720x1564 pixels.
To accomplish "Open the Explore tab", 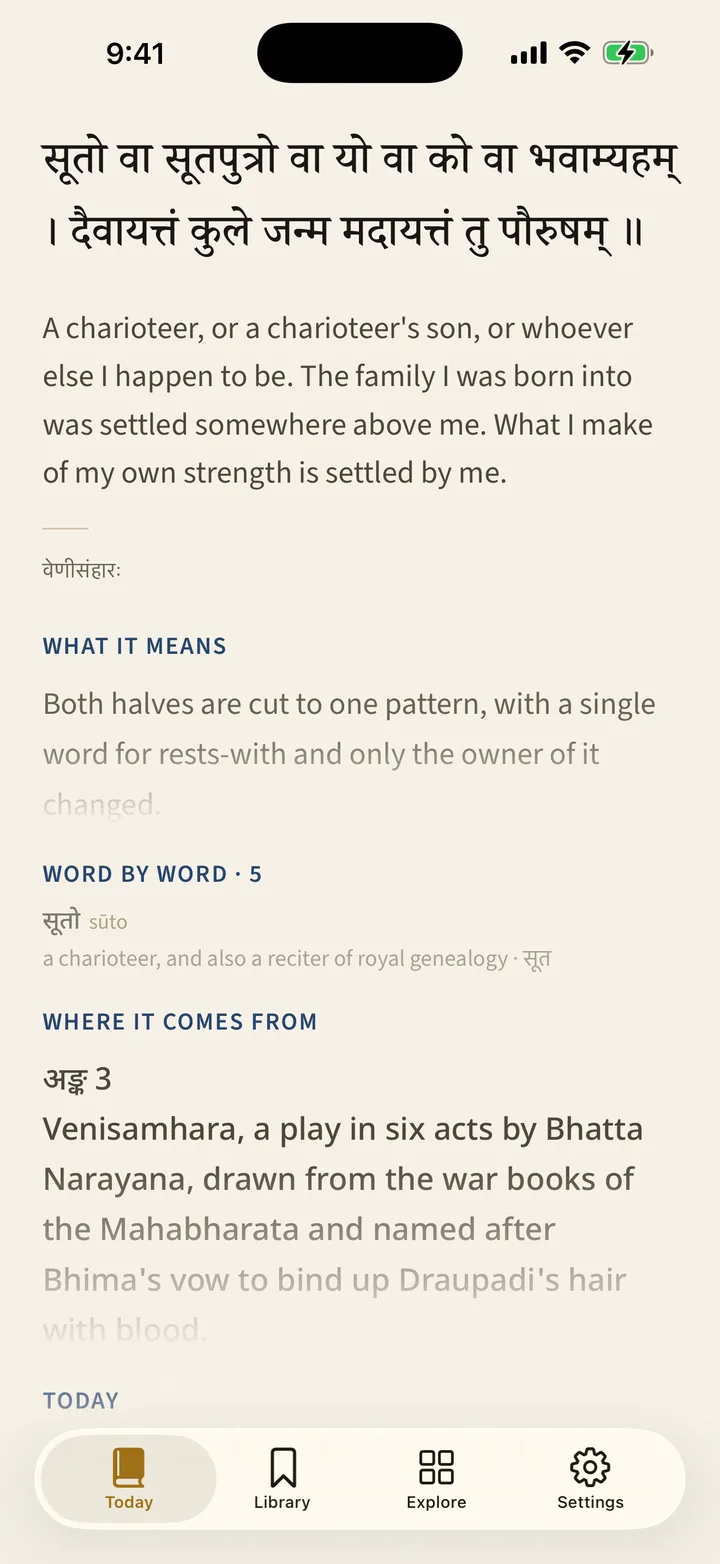I will pos(436,1479).
